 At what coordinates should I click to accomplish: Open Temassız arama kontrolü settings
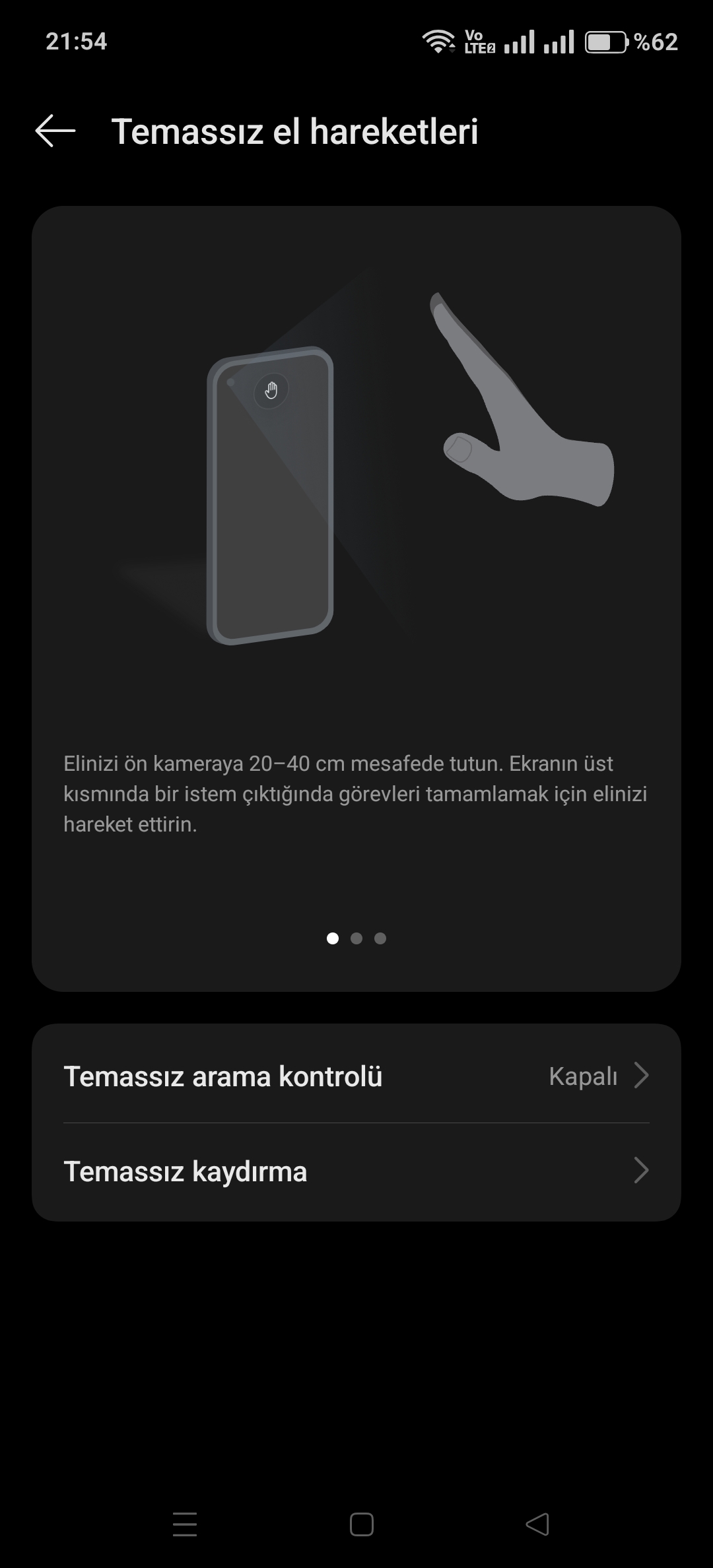[x=356, y=1076]
